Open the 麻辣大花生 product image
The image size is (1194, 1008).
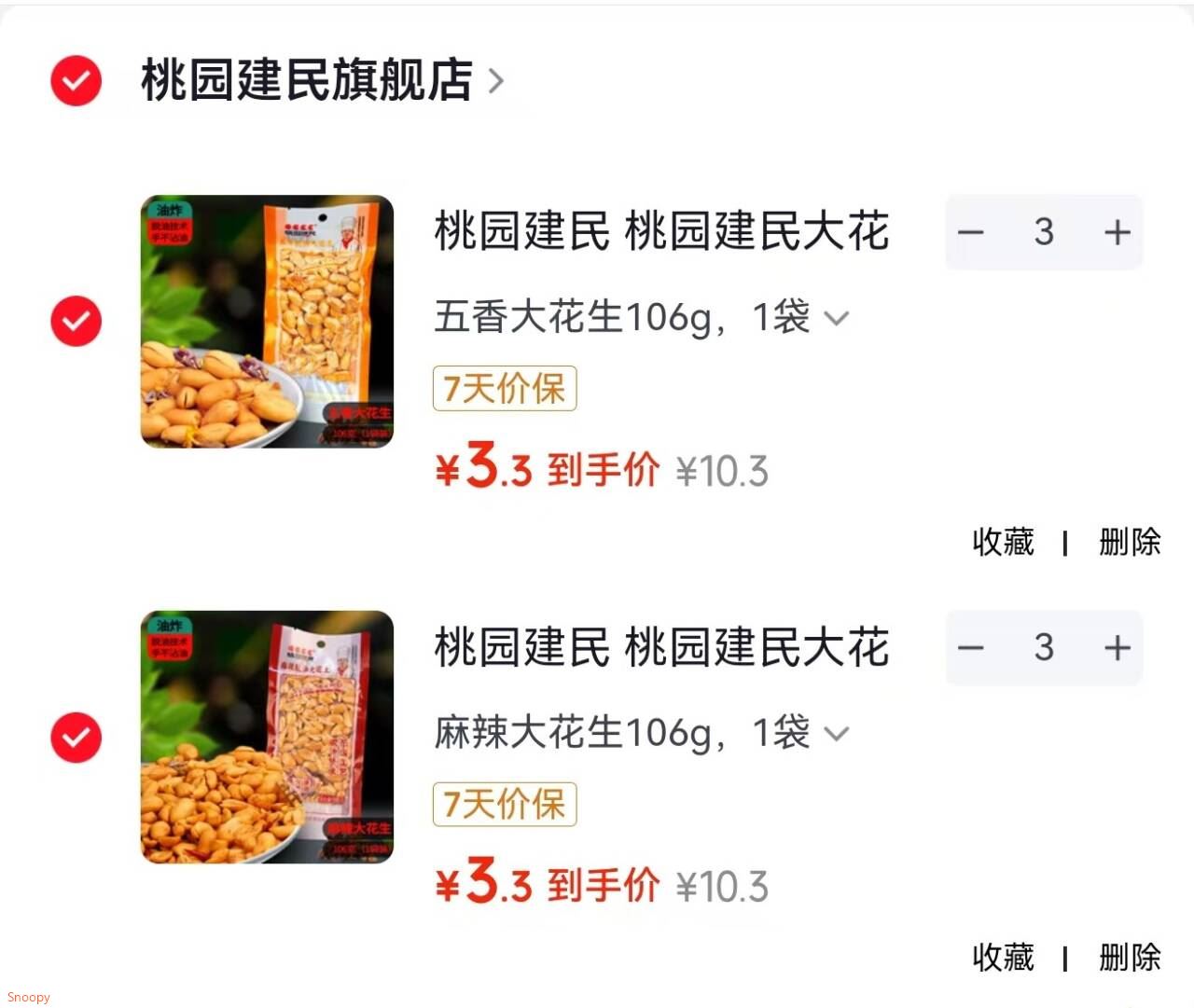click(267, 737)
